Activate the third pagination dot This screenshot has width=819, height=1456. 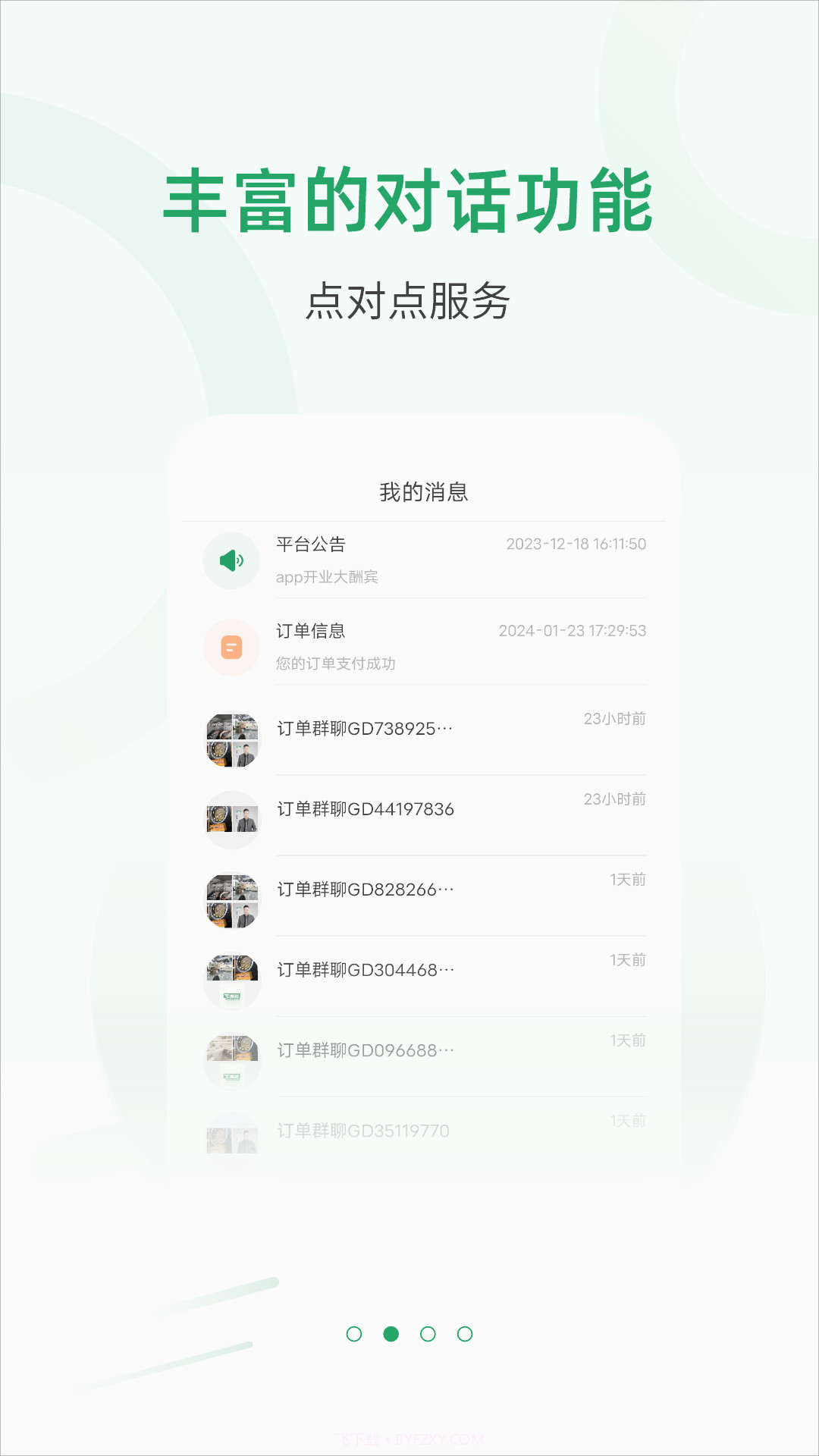[x=428, y=1335]
